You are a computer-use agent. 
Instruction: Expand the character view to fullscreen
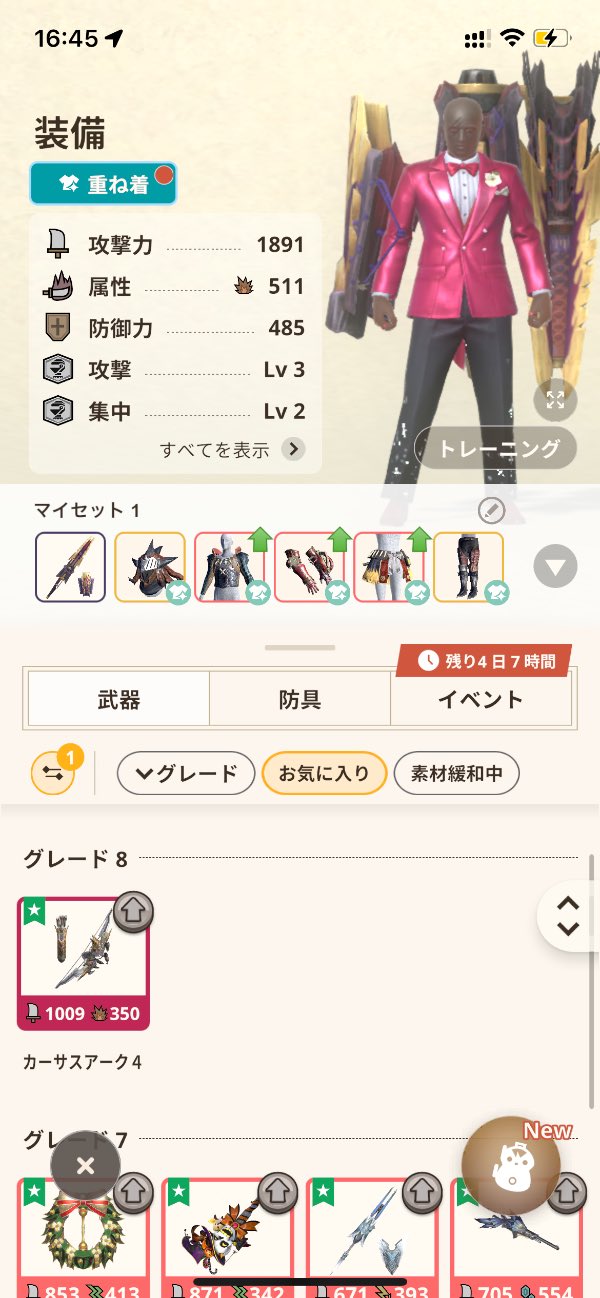tap(555, 400)
